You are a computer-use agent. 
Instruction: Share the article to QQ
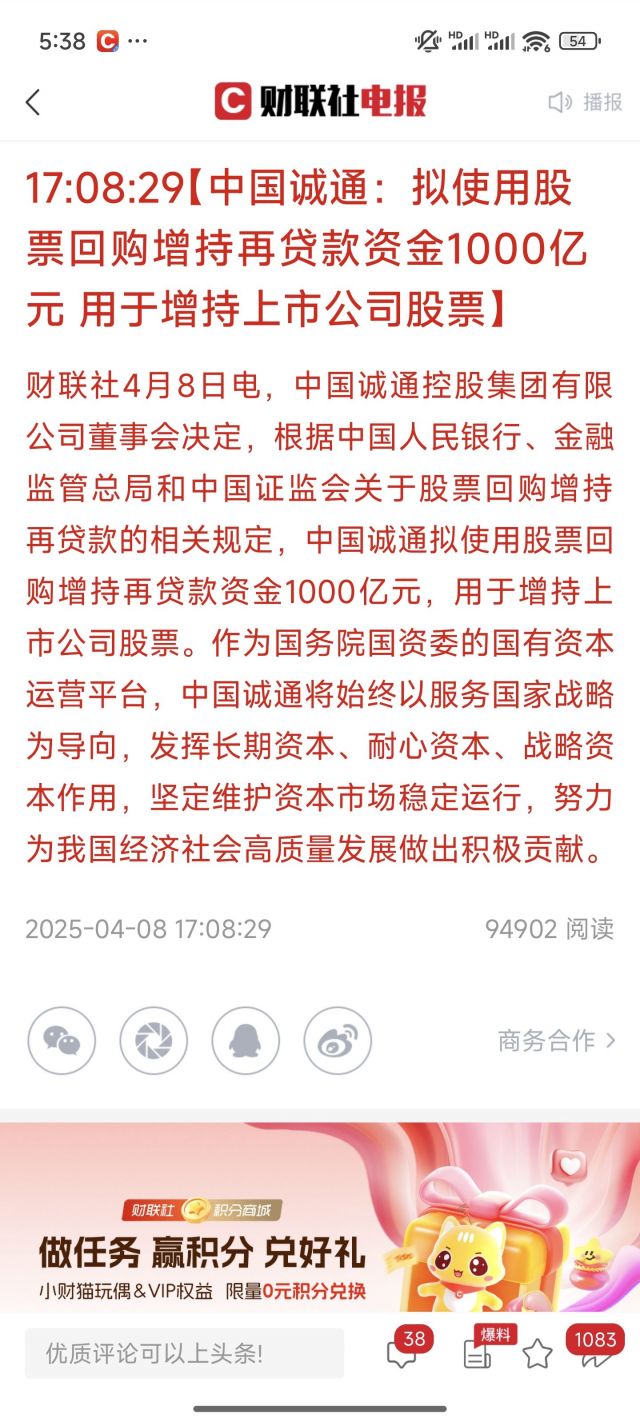pyautogui.click(x=246, y=1041)
